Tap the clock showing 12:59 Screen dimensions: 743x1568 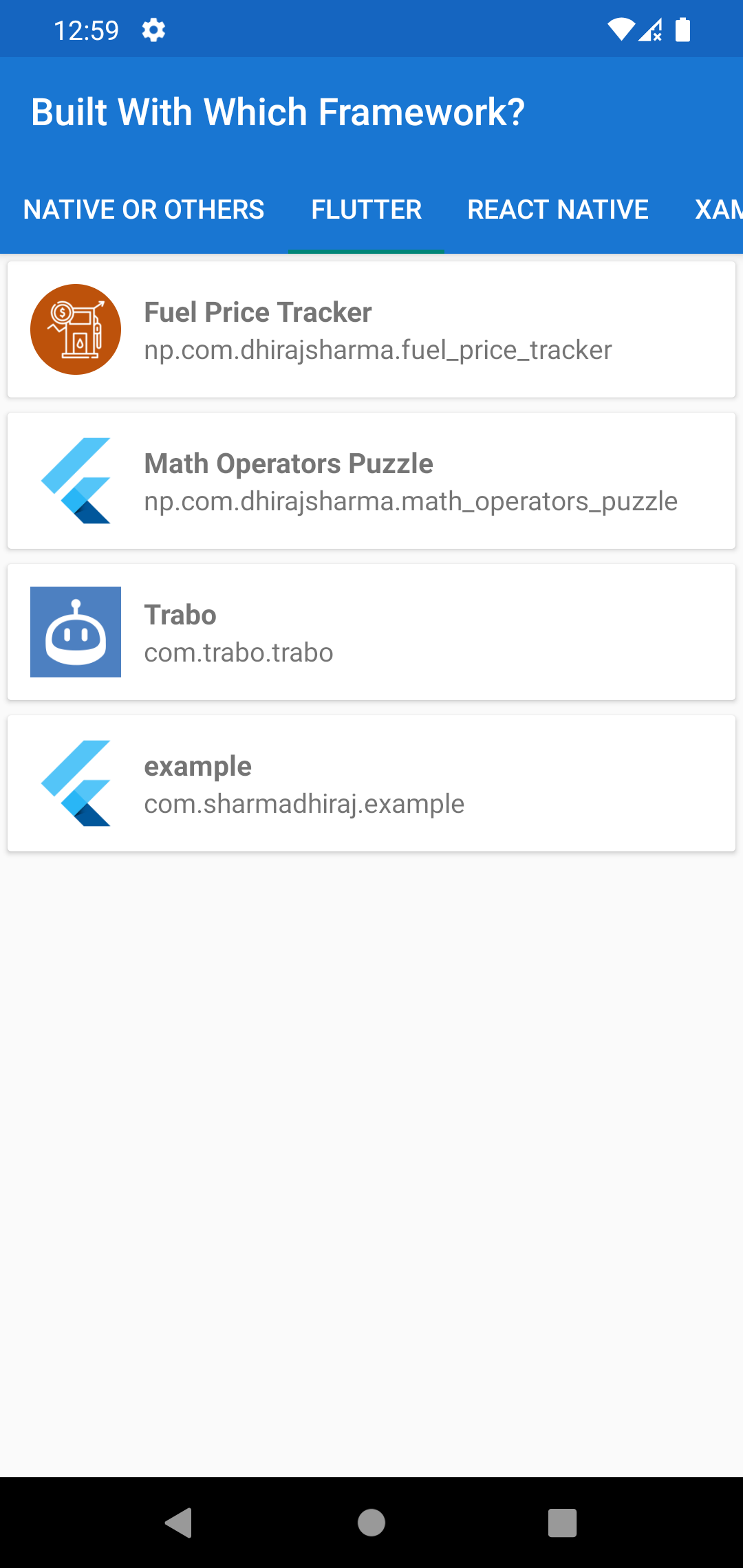85,29
